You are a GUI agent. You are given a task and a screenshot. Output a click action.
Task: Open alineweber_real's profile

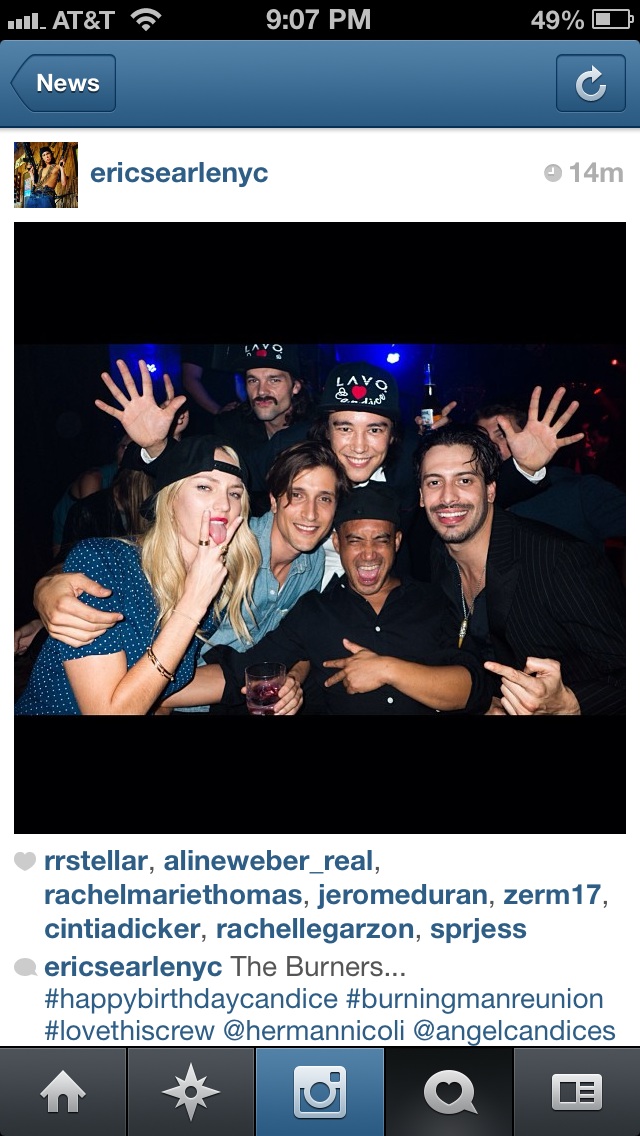[268, 861]
